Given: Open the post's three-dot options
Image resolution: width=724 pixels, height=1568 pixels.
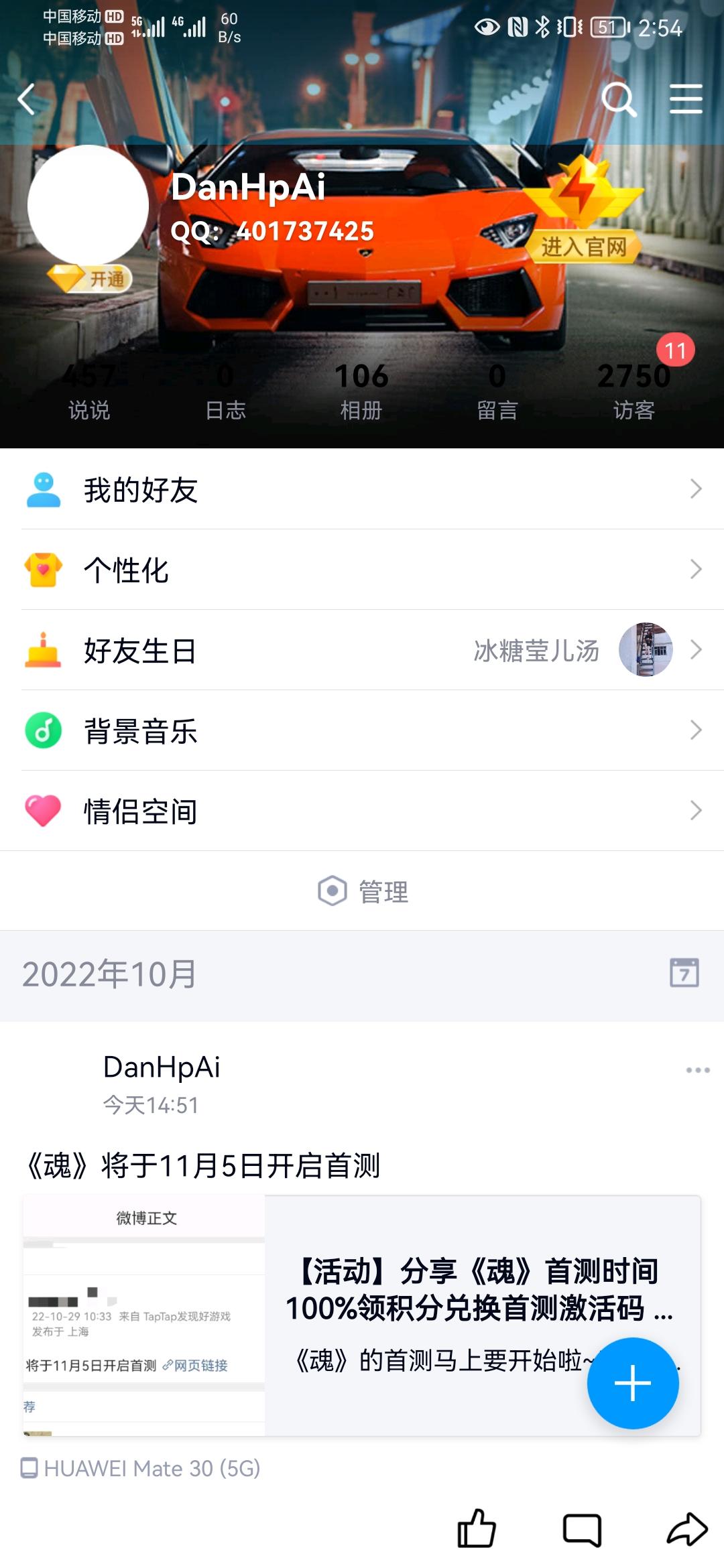Looking at the screenshot, I should (x=697, y=1070).
